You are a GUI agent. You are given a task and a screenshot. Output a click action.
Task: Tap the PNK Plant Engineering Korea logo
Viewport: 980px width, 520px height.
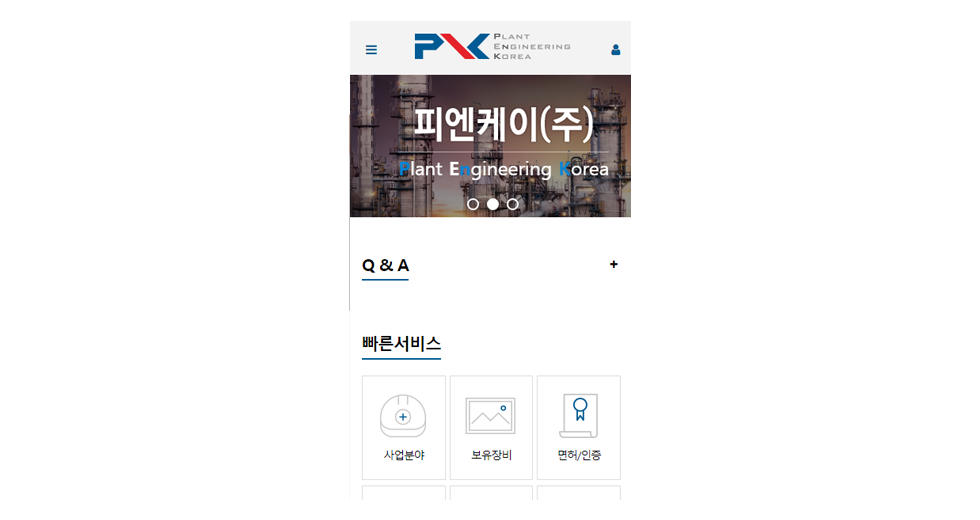(492, 47)
